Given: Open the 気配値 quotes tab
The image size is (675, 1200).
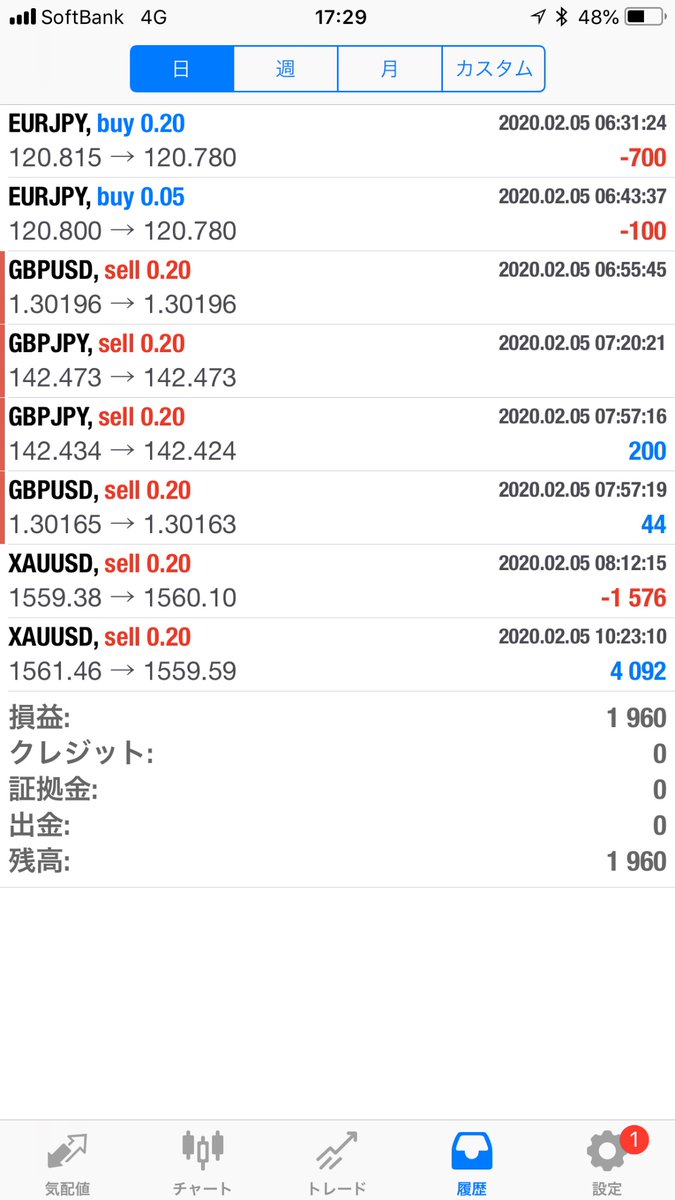Looking at the screenshot, I should click(x=67, y=1160).
